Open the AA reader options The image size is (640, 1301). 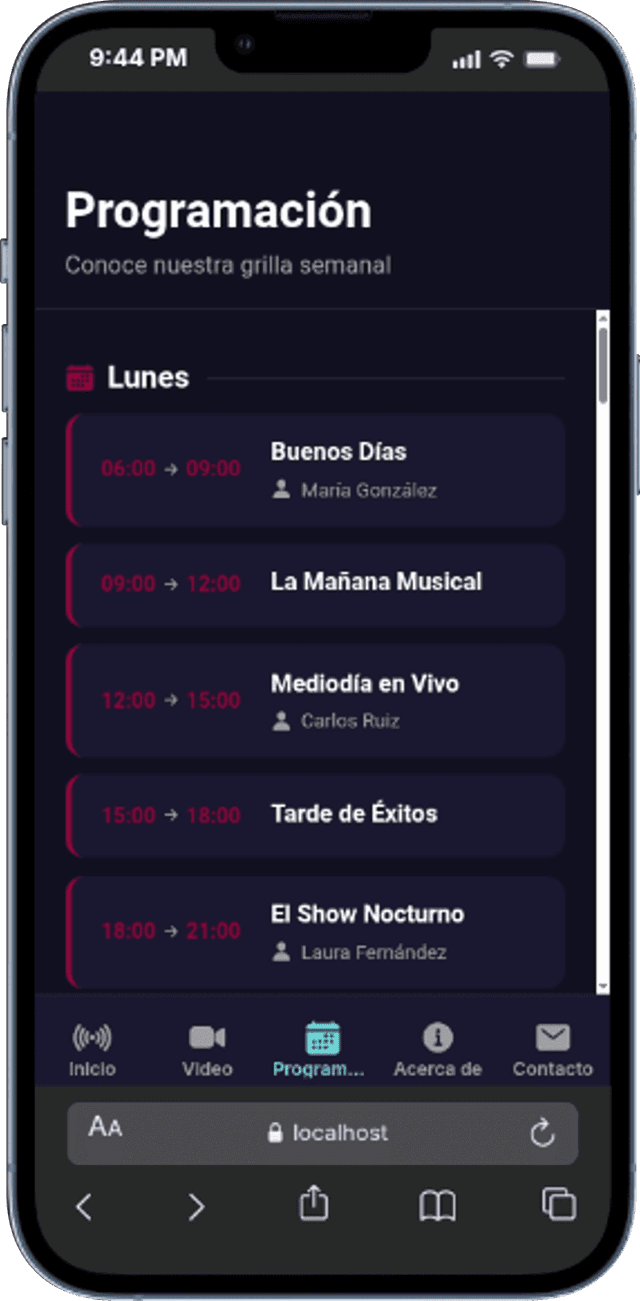pyautogui.click(x=105, y=1128)
